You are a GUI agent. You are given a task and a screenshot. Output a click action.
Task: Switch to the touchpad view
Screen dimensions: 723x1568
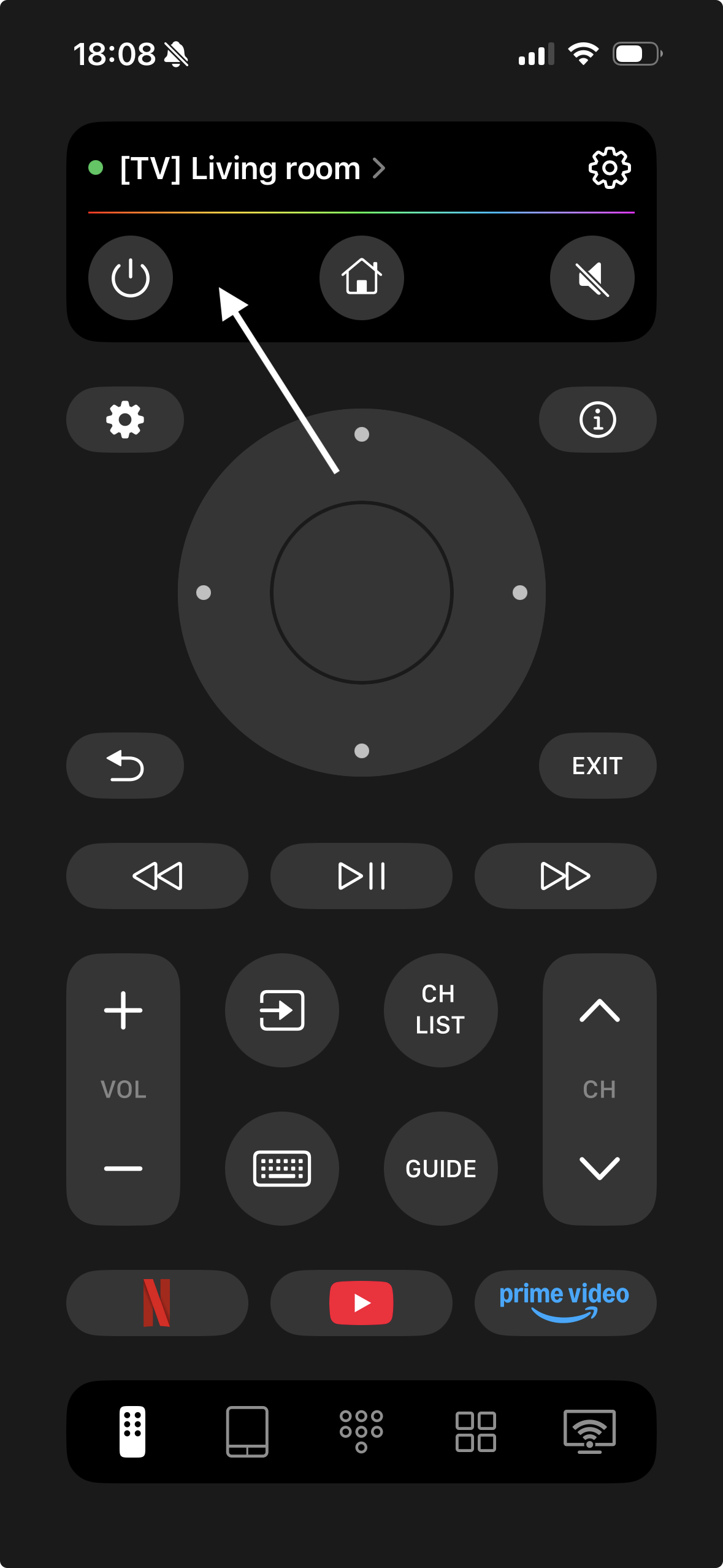[x=247, y=1431]
